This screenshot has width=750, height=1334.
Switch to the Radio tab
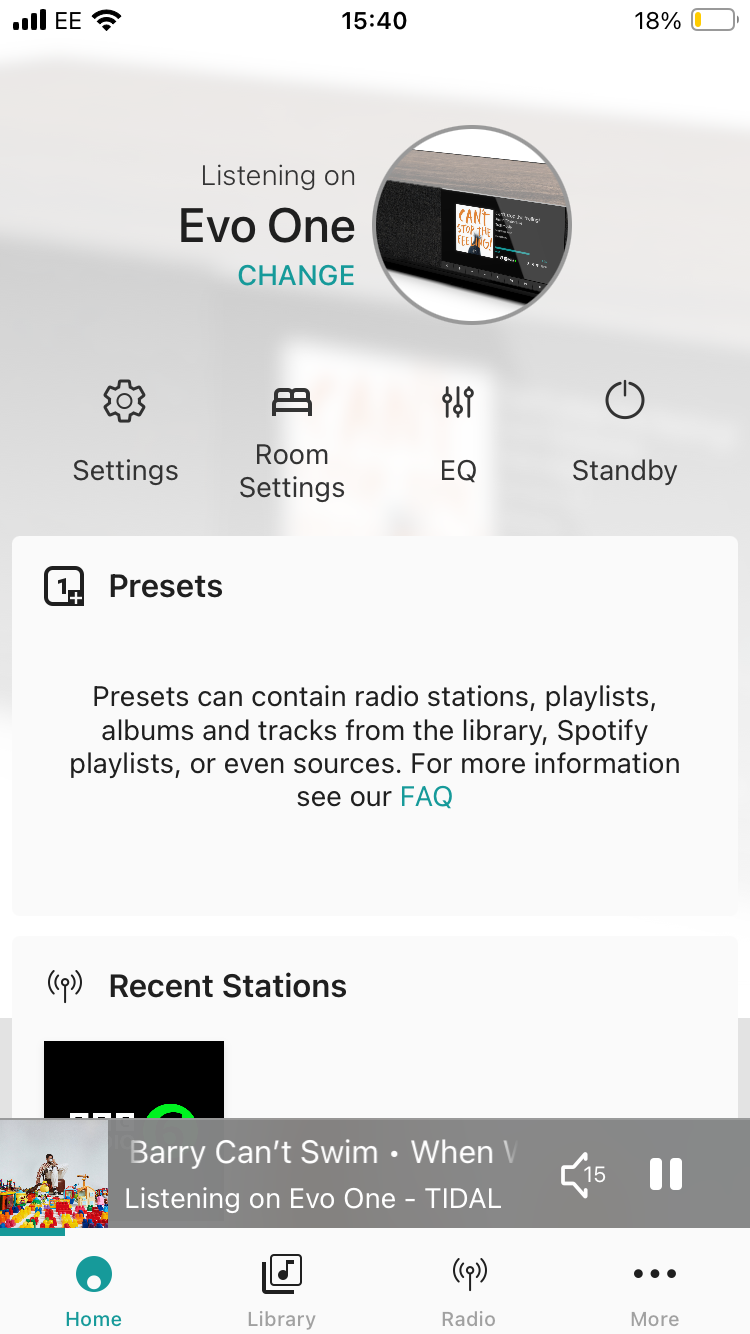point(468,1290)
